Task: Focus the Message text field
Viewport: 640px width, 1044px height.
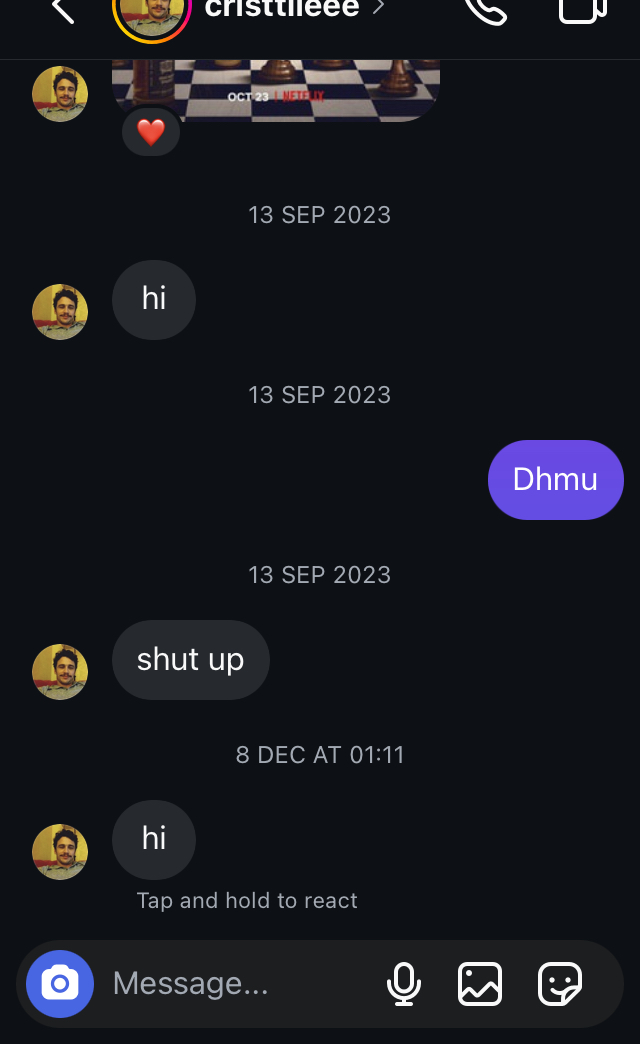Action: tap(240, 984)
